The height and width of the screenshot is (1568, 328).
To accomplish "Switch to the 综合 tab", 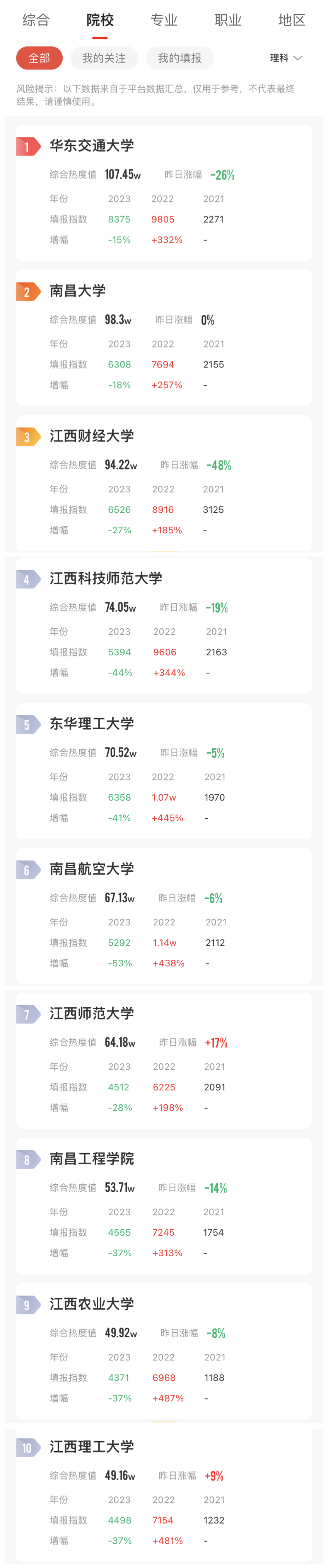I will coord(36,20).
